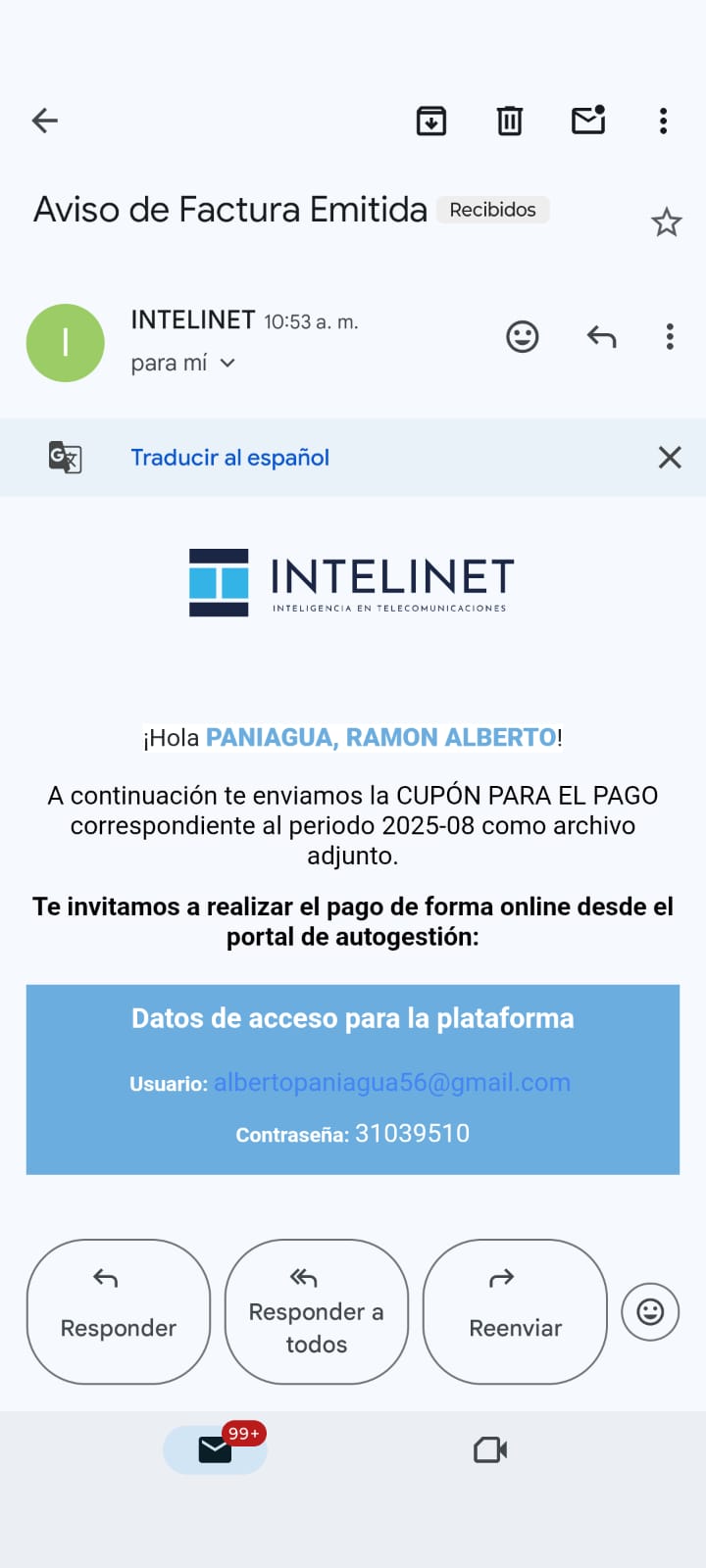Open INTELINET sender avatar
The width and height of the screenshot is (706, 1568).
click(65, 343)
